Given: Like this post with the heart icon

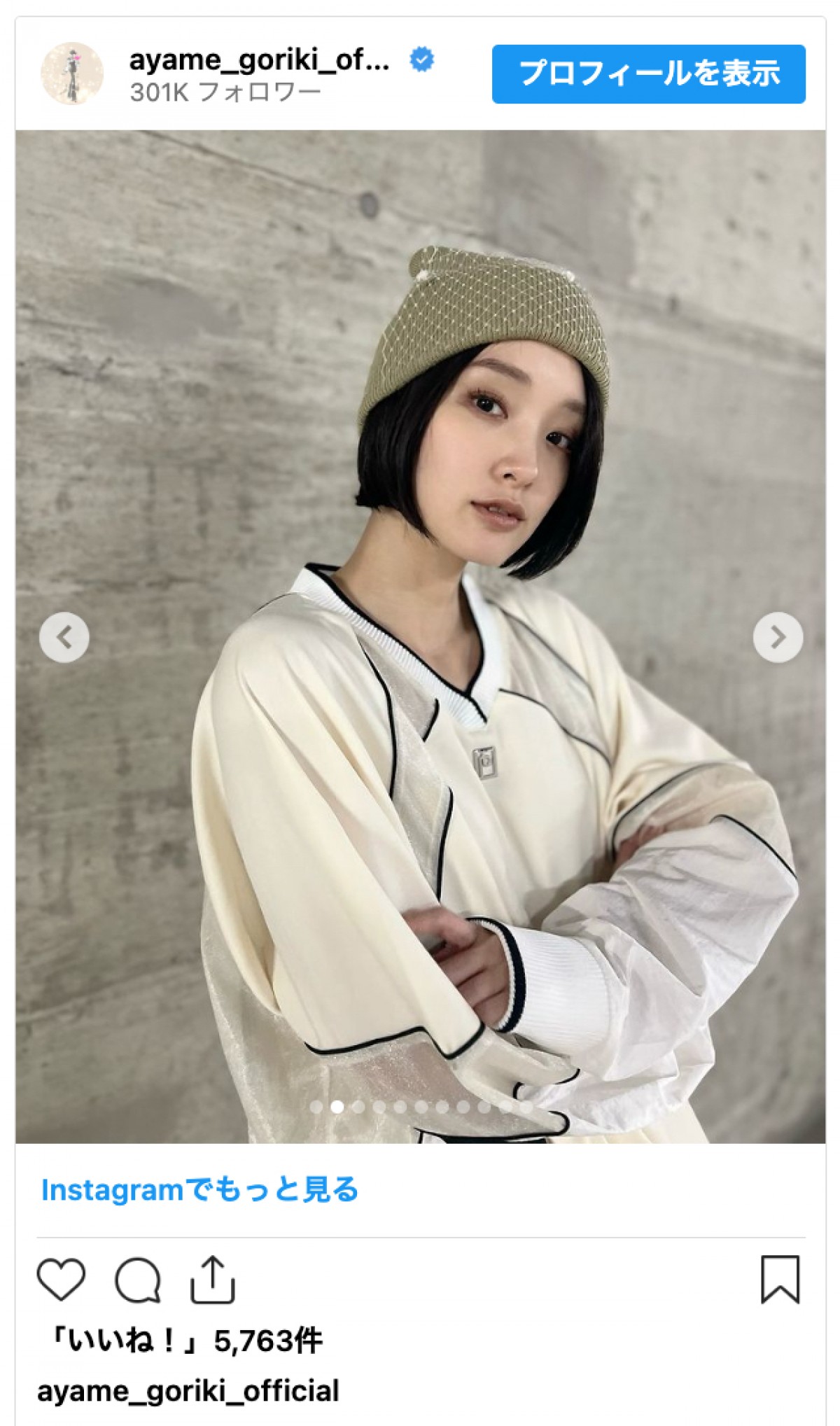Looking at the screenshot, I should [x=62, y=1280].
